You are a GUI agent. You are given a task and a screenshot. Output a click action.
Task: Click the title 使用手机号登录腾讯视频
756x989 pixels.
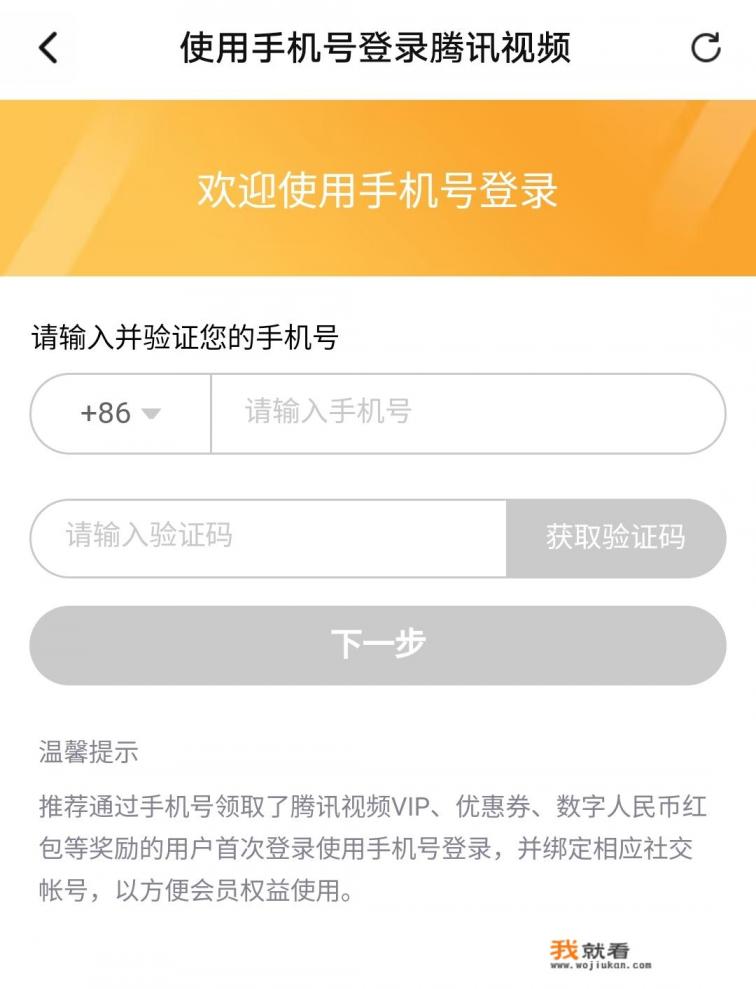378,46
